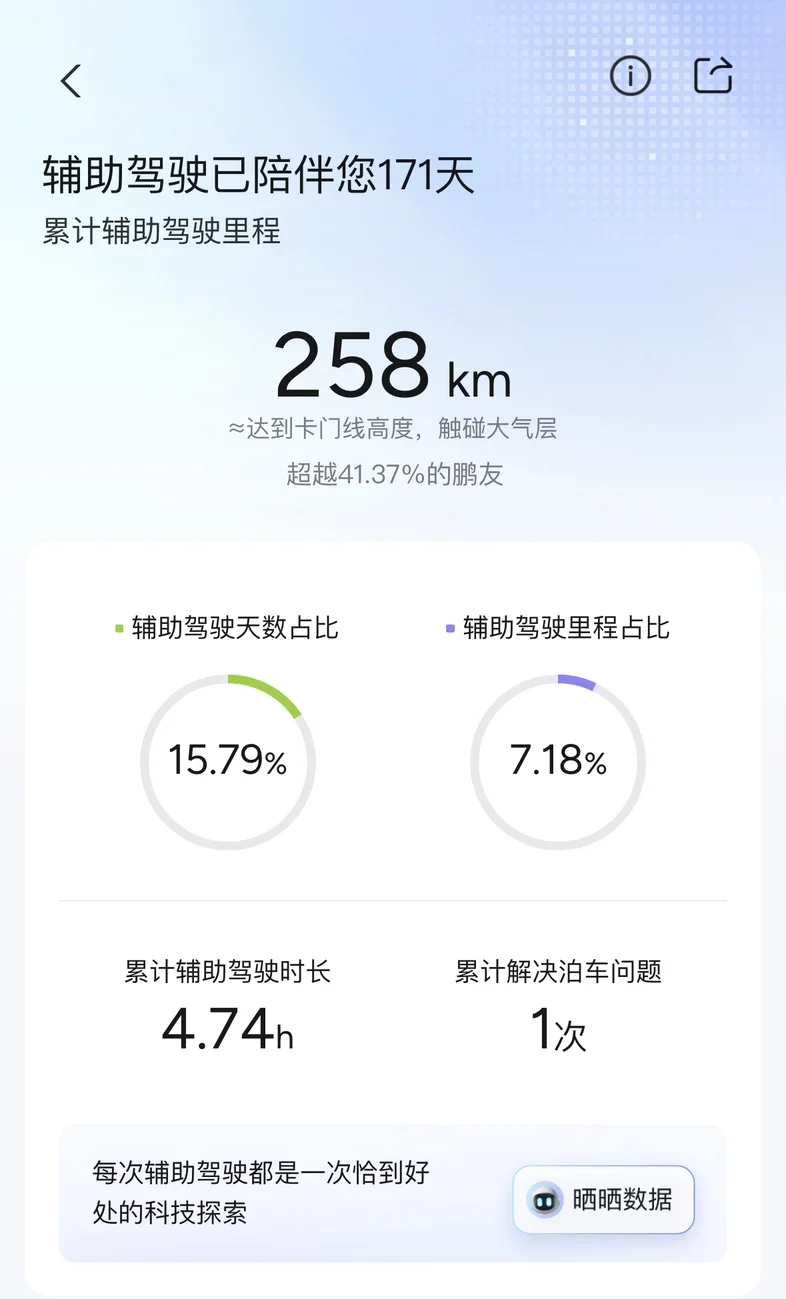This screenshot has height=1299, width=786.
Task: Tap the 晒晒数据 button
Action: click(604, 1199)
